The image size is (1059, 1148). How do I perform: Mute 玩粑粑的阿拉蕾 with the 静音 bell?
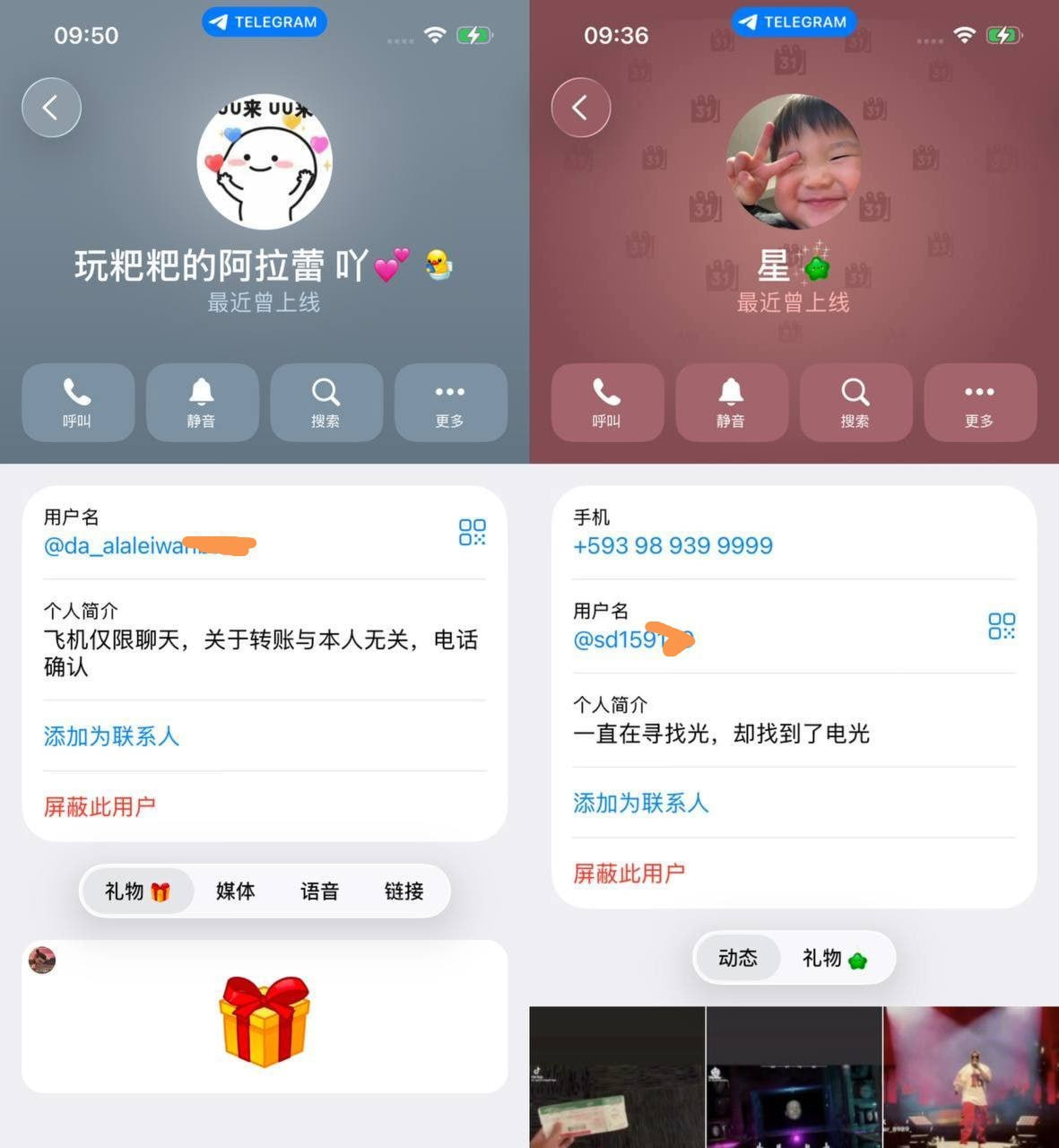point(202,403)
